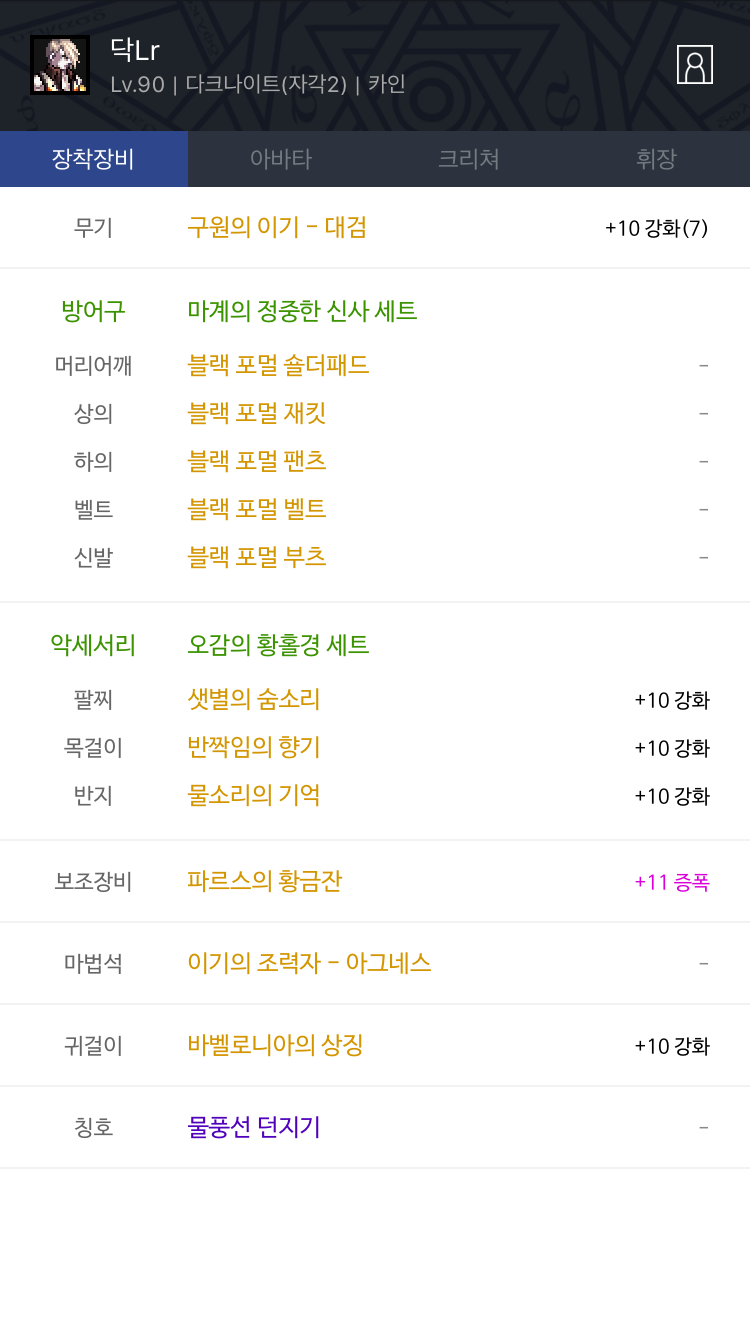This screenshot has height=1334, width=750.
Task: Open earring 바벨로니아의 상징
Action: click(275, 1045)
